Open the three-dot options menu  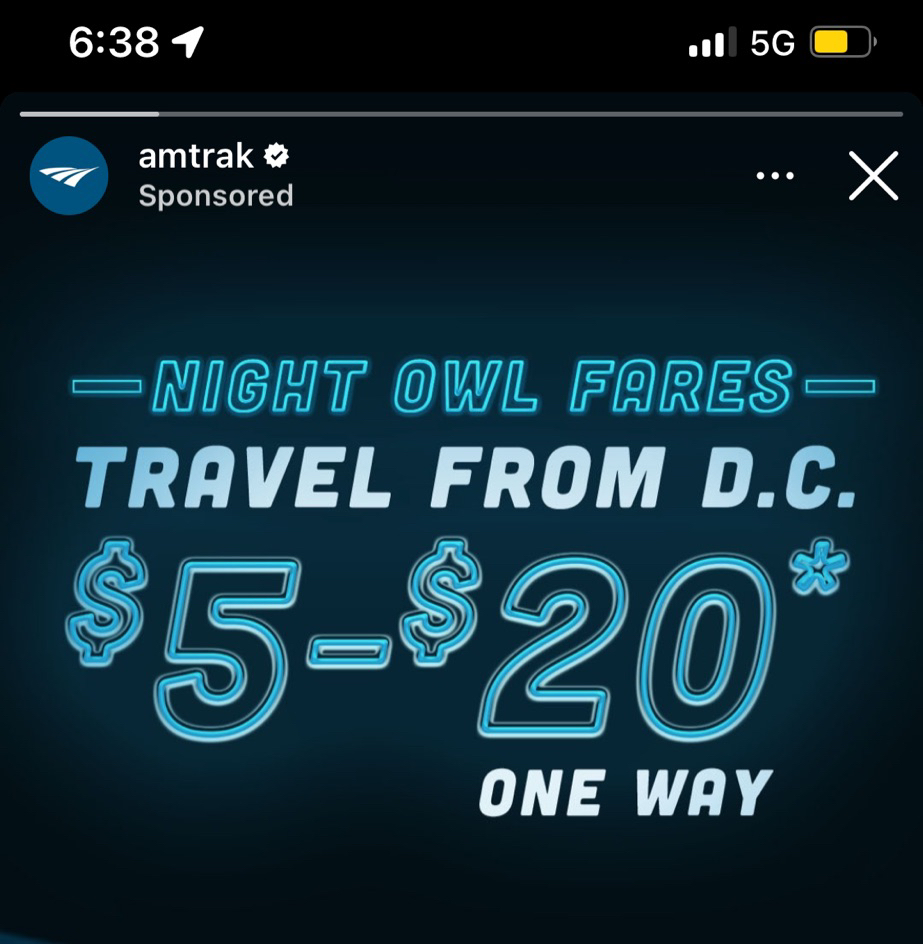775,177
